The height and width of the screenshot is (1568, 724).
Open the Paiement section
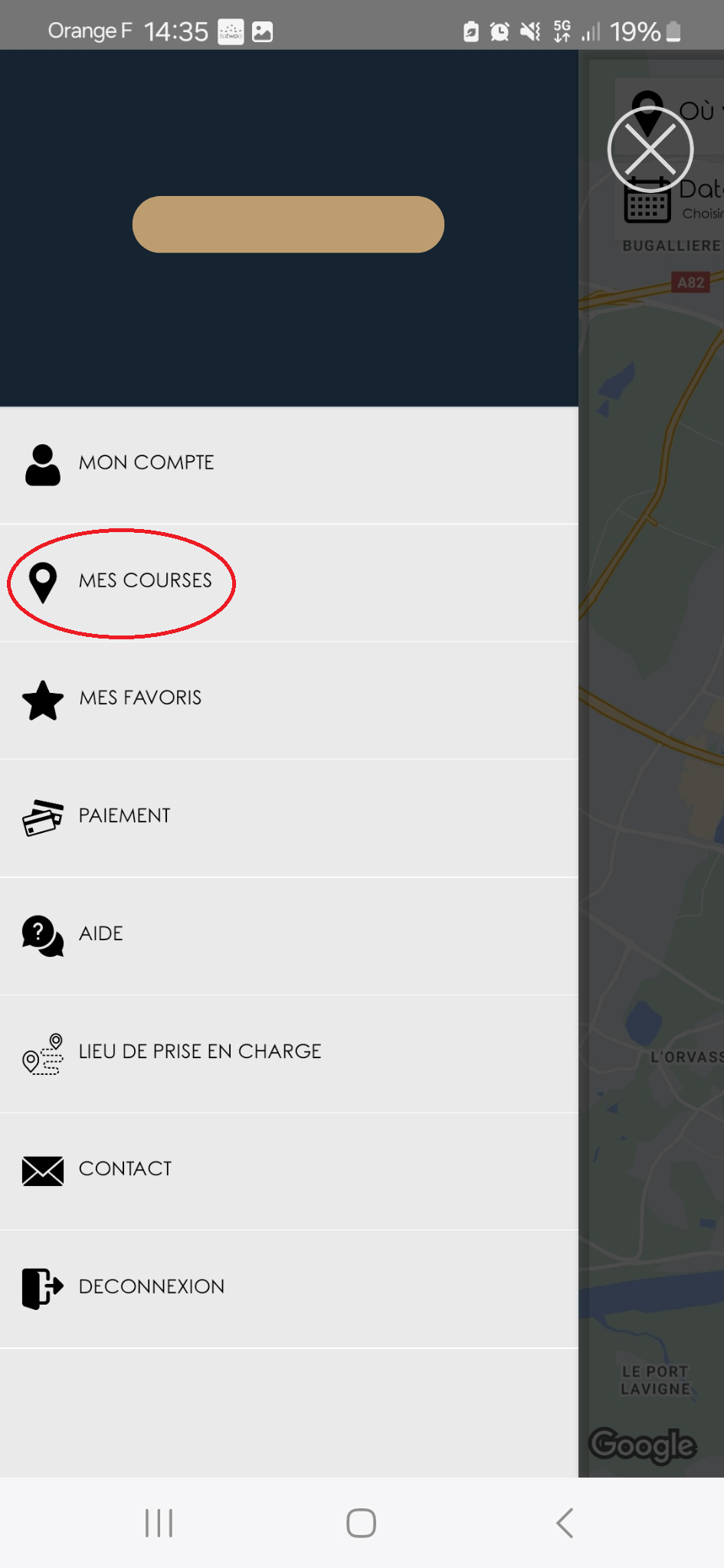(x=124, y=816)
